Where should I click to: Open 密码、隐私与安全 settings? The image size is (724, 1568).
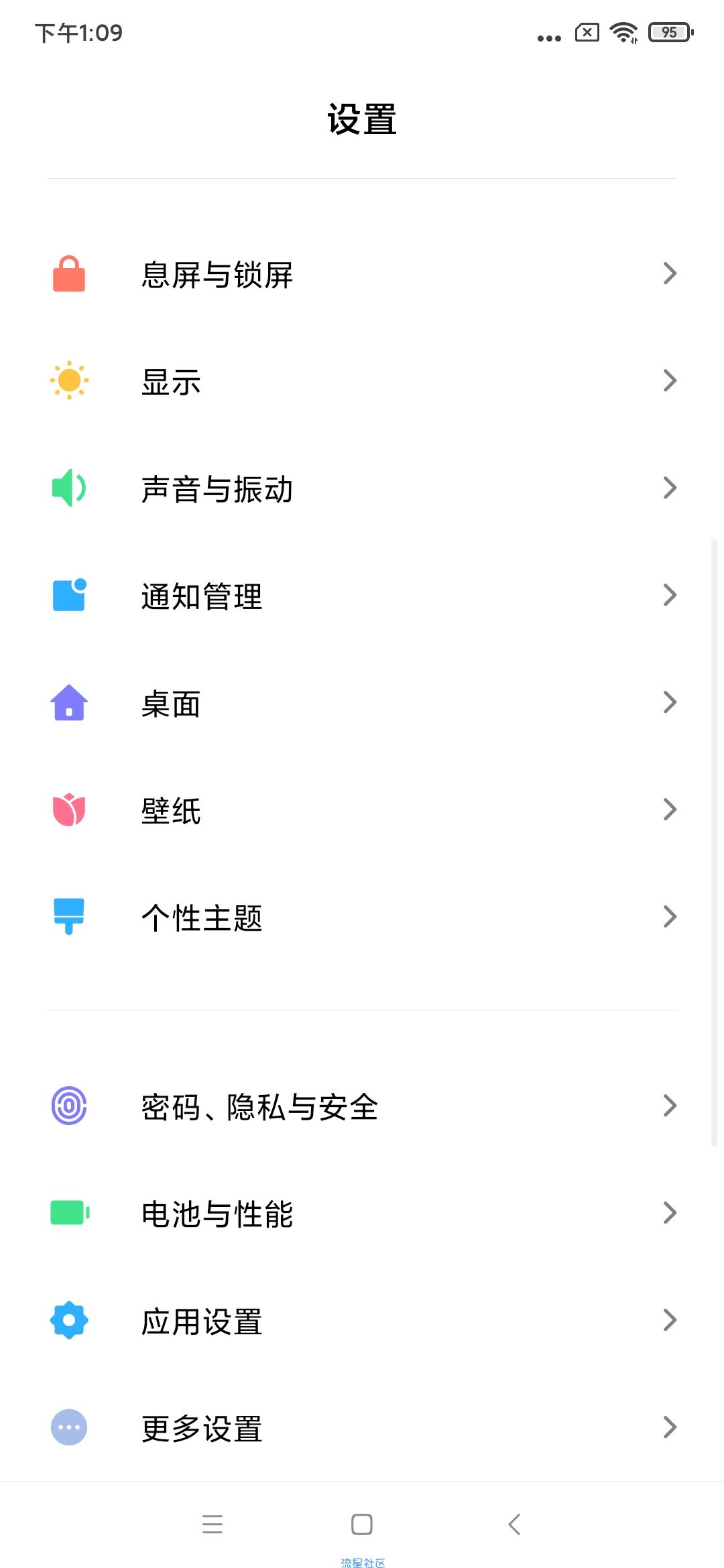tap(362, 1106)
